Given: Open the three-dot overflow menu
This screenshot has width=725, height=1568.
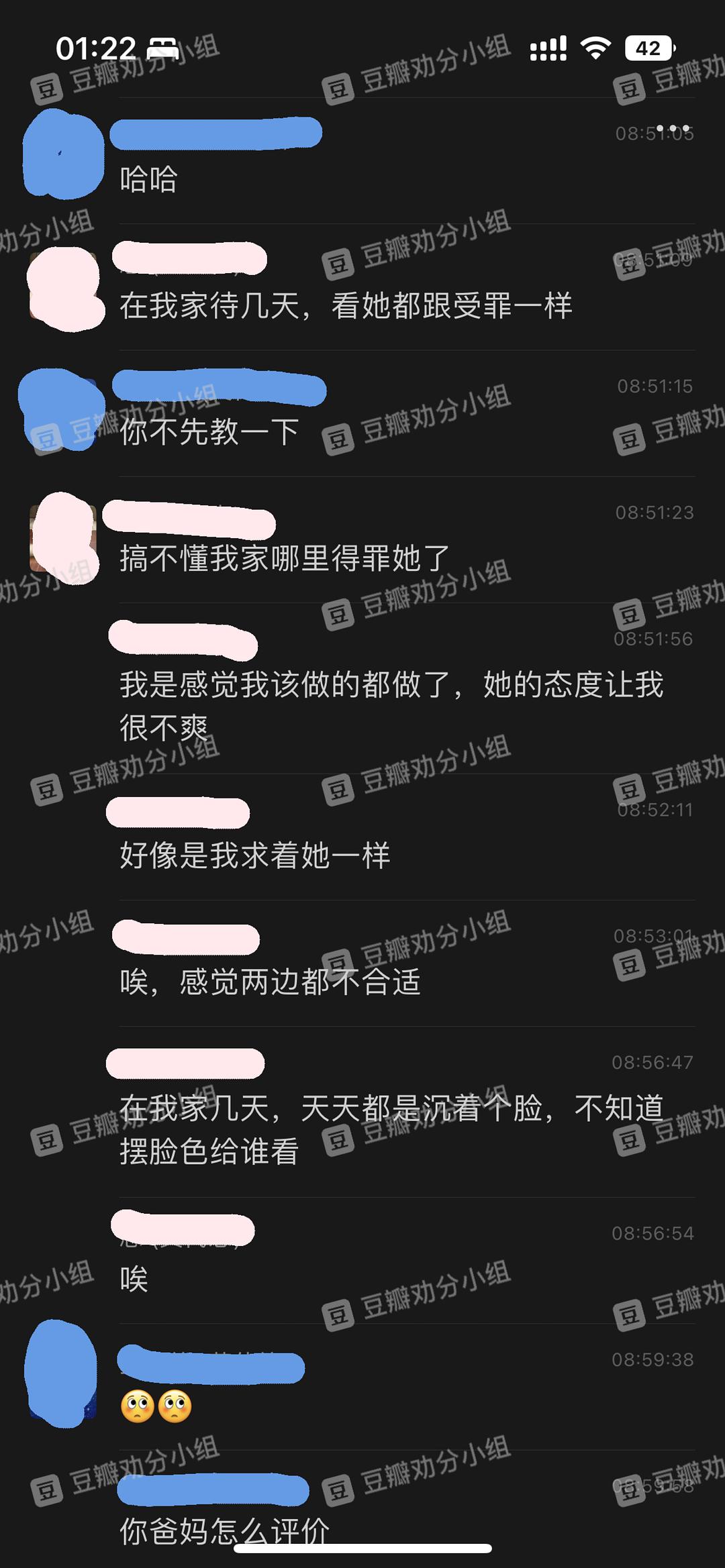Looking at the screenshot, I should coord(673,127).
